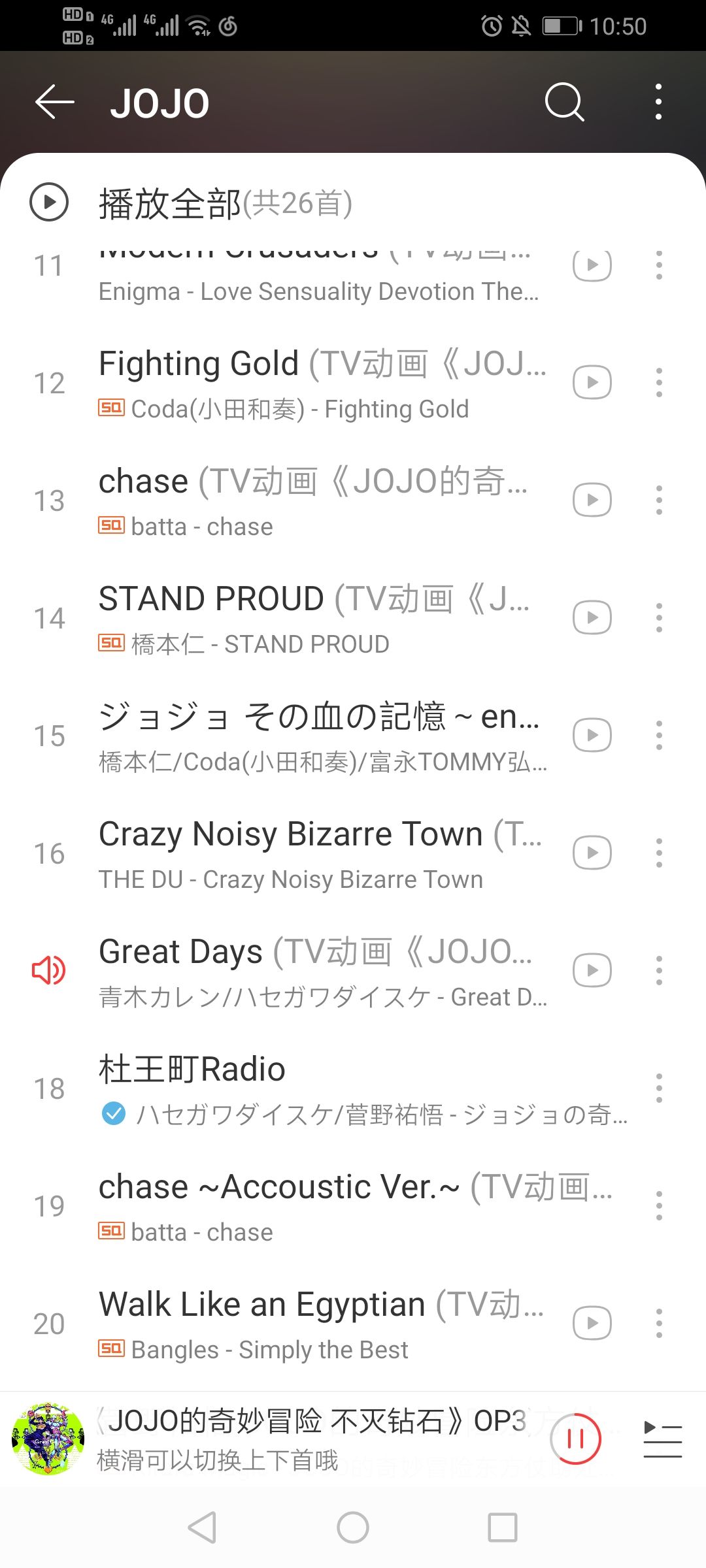Open more options for Walk Like an Egyptian
The height and width of the screenshot is (1568, 706).
658,1324
